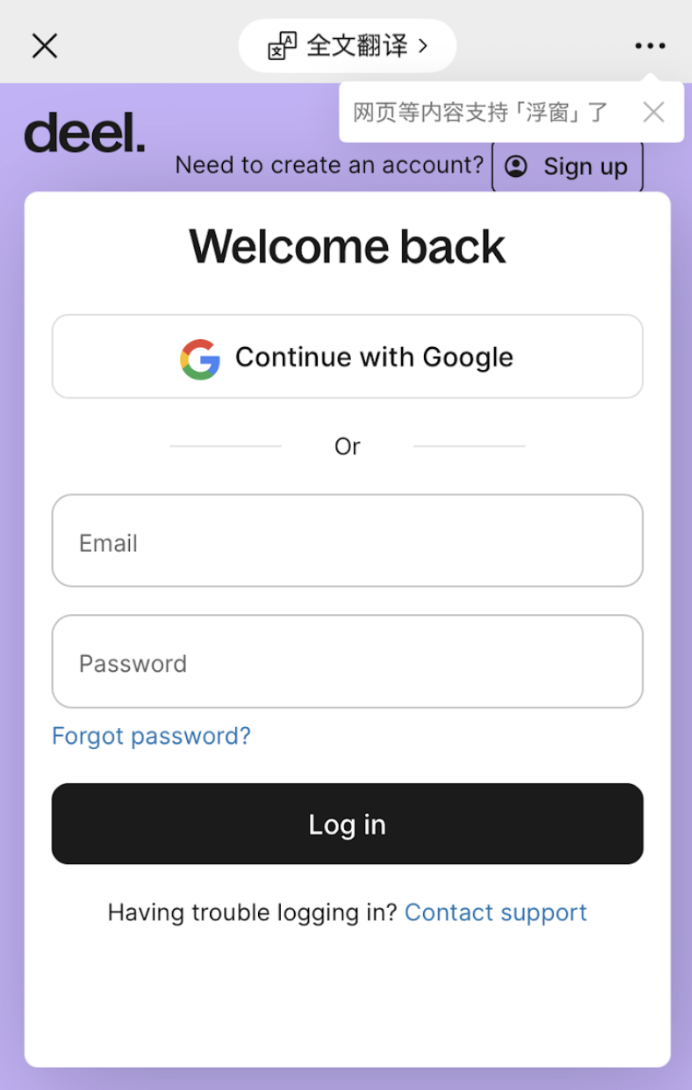The width and height of the screenshot is (692, 1090).
Task: Open the Contact support link
Action: tap(495, 912)
